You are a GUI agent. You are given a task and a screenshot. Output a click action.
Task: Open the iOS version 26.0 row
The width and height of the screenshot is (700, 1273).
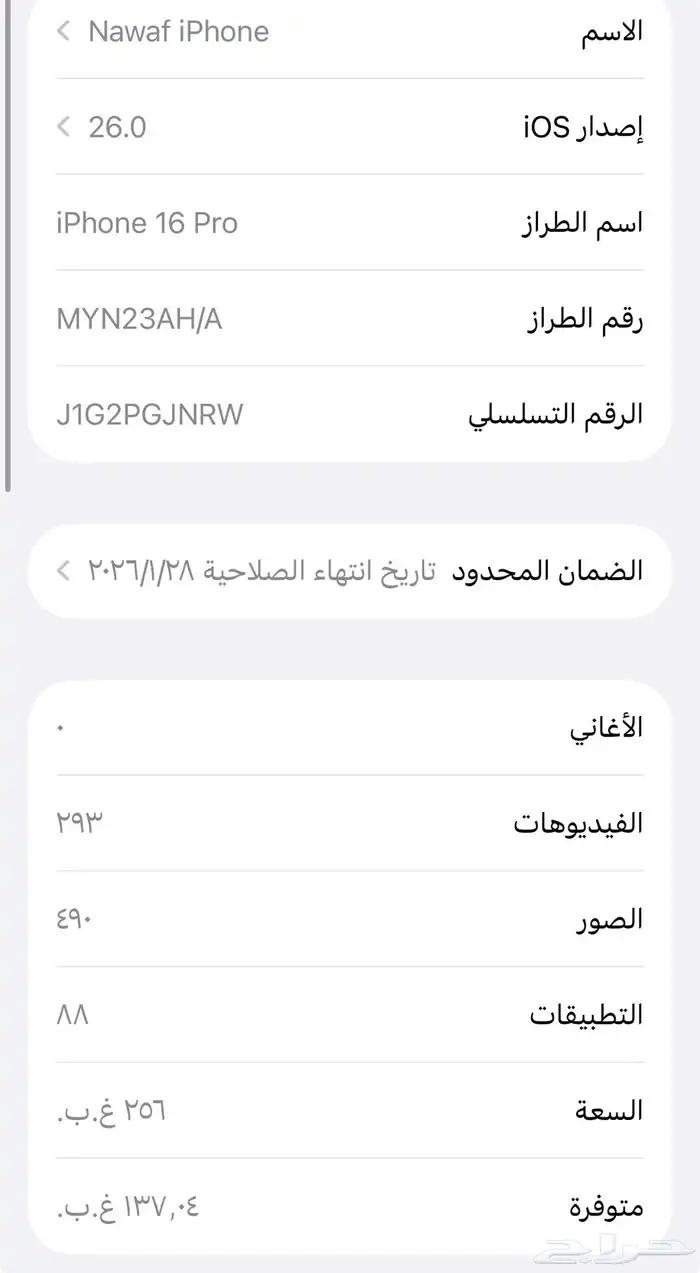350,127
